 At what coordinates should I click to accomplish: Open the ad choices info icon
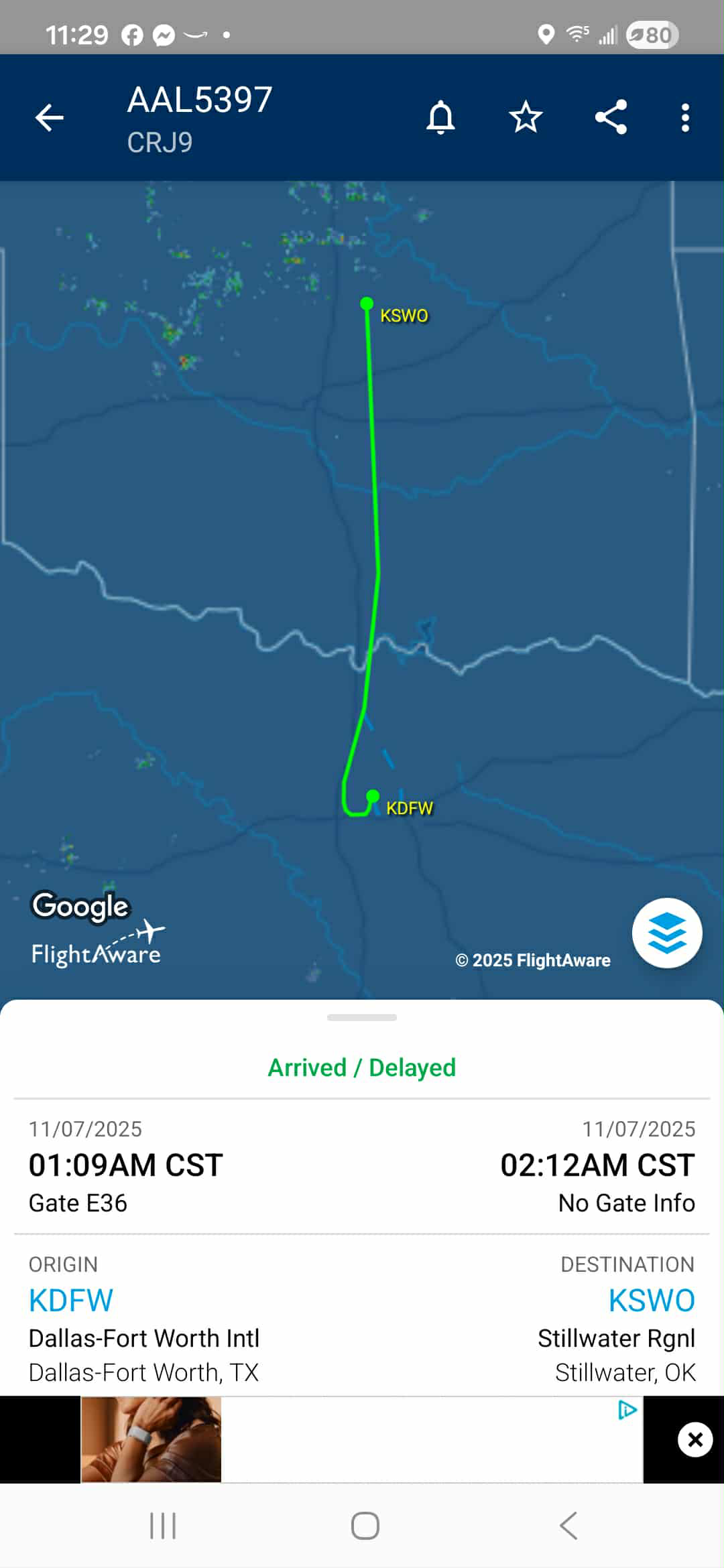click(x=627, y=1411)
